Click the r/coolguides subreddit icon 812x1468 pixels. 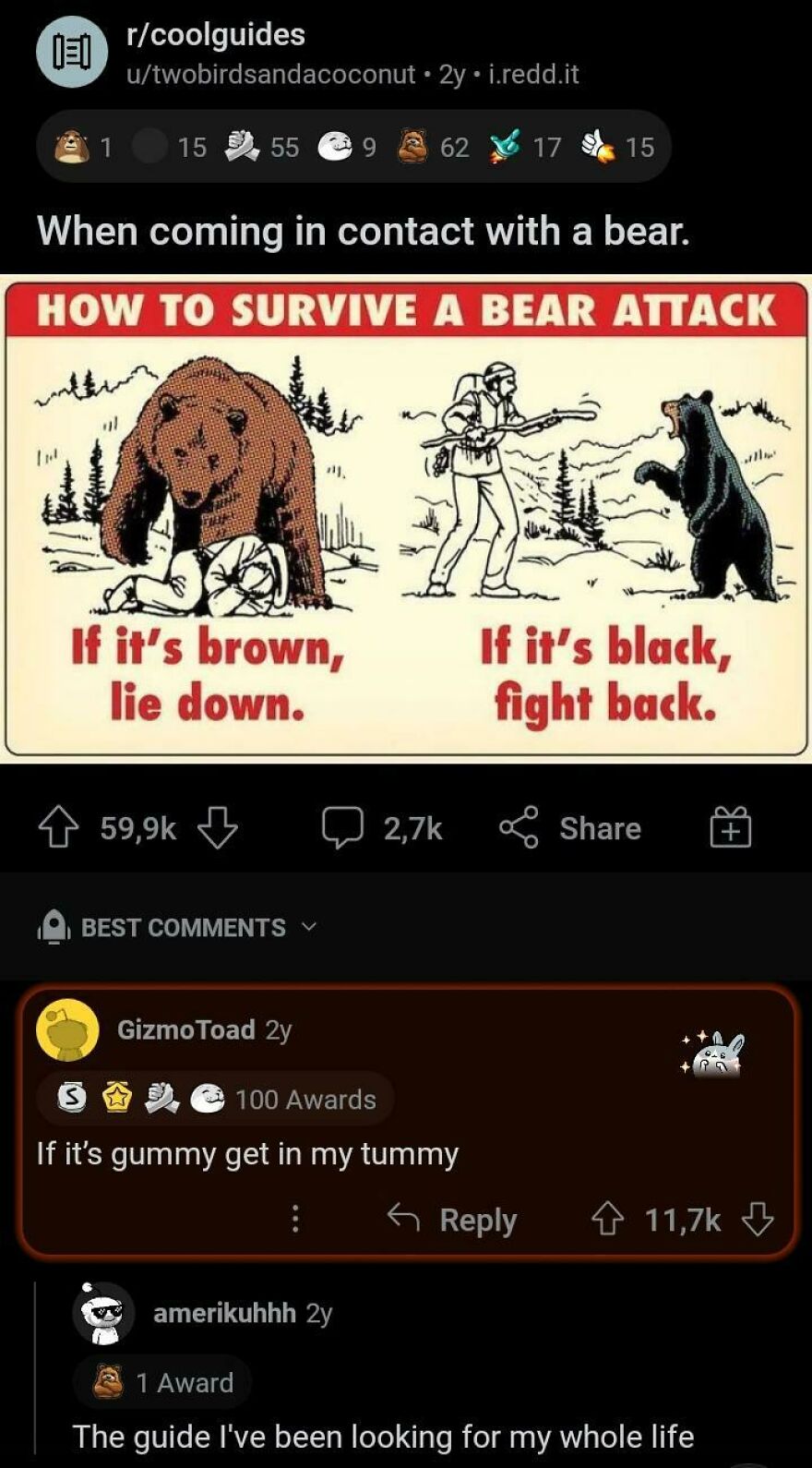[74, 52]
